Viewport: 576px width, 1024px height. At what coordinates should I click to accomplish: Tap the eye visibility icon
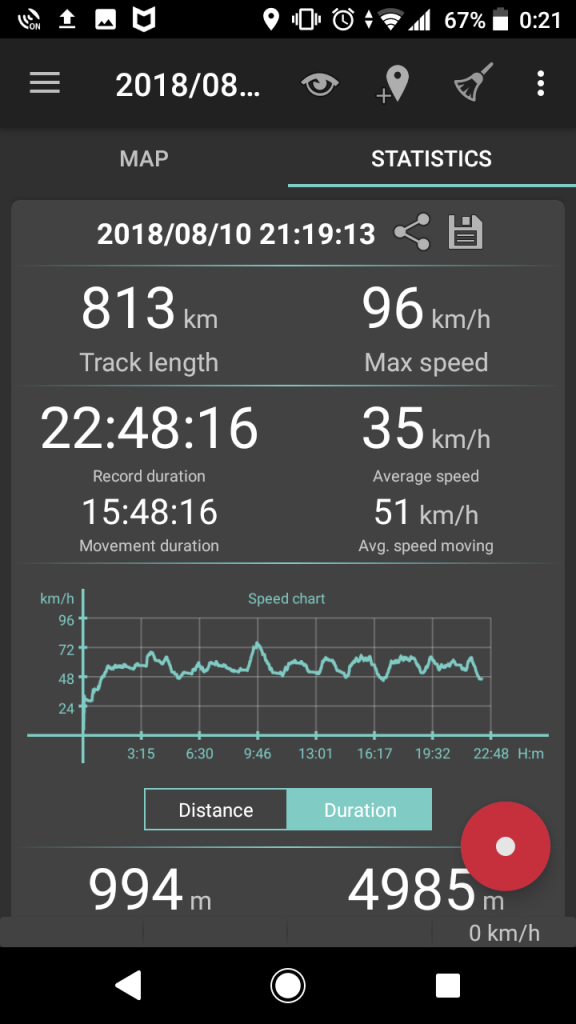[319, 84]
